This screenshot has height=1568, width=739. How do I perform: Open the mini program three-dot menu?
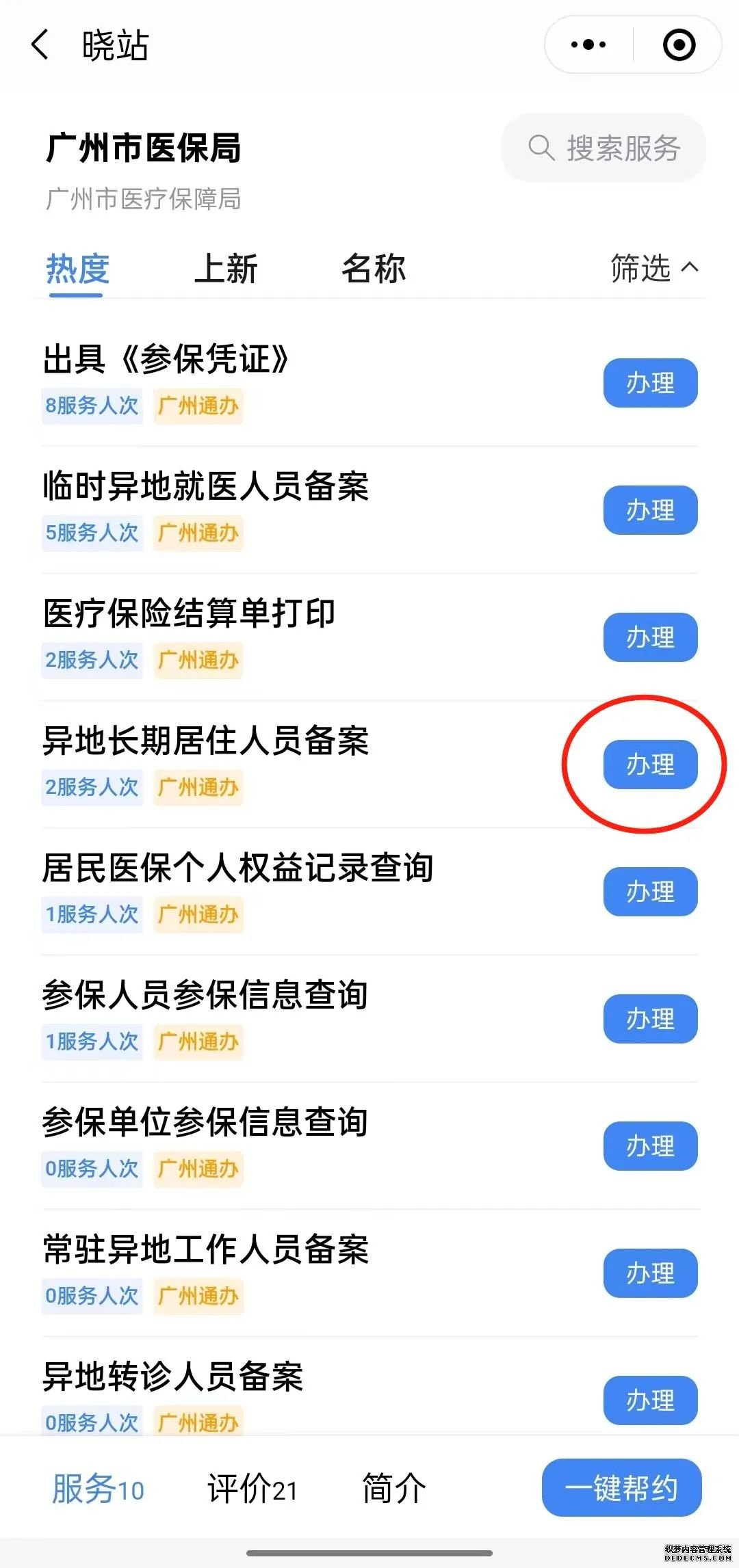point(588,45)
